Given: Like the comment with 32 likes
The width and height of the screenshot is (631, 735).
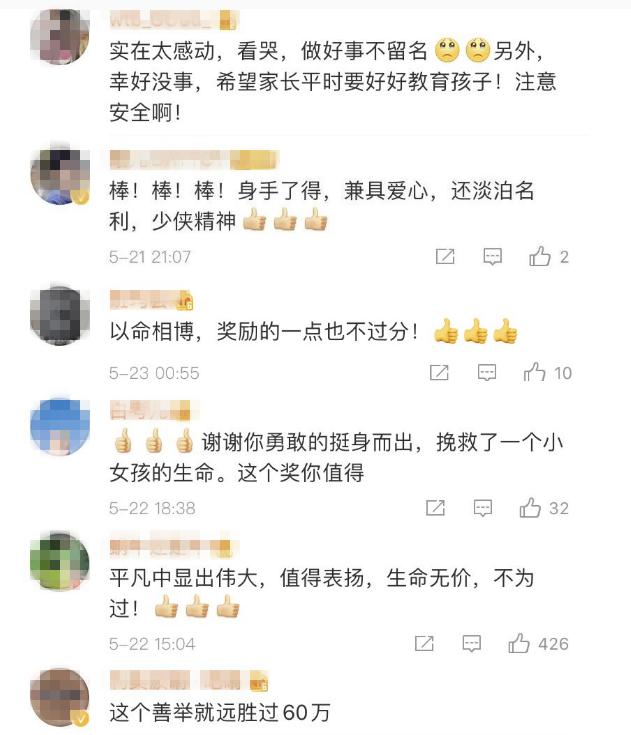Looking at the screenshot, I should point(530,508).
